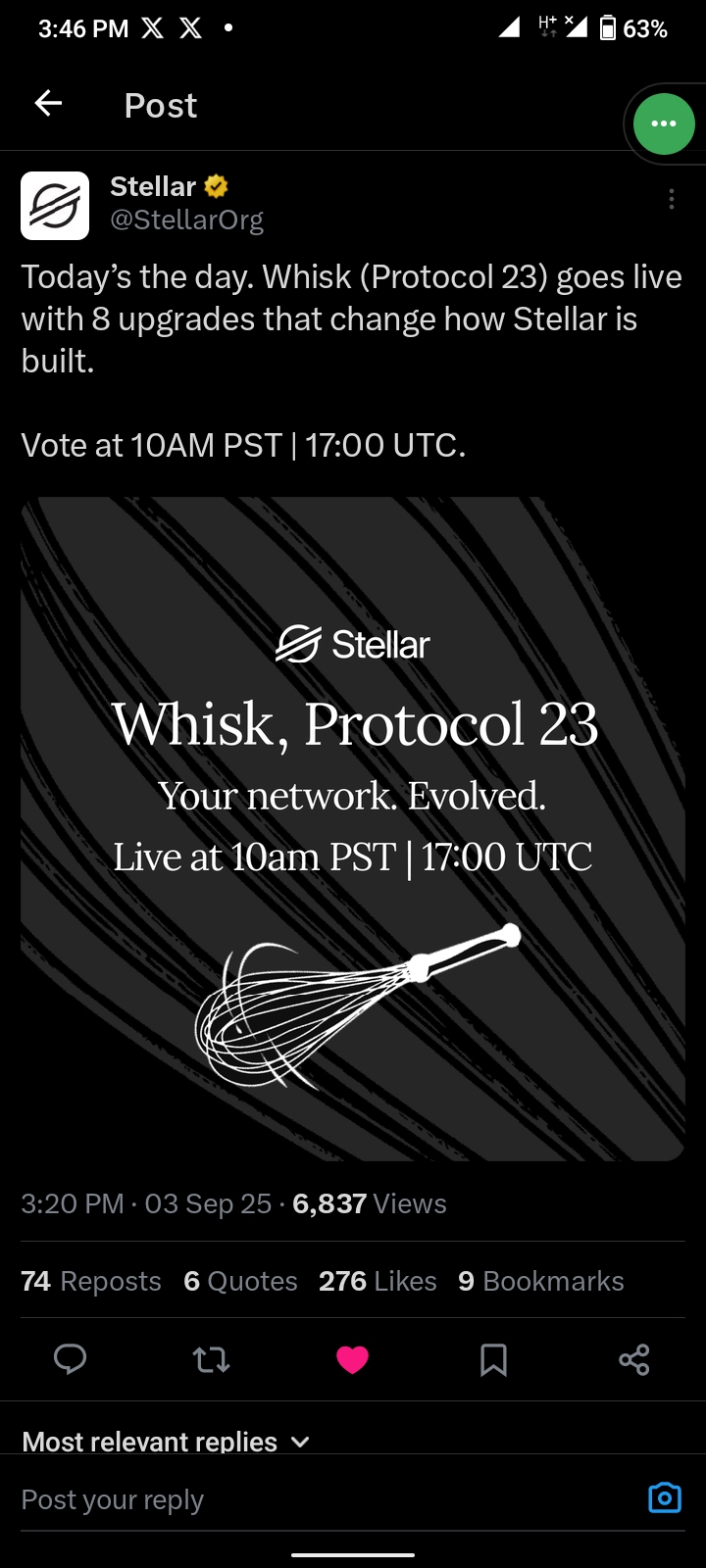Tap the Post your reply field
The image size is (706, 1568).
(x=294, y=1499)
